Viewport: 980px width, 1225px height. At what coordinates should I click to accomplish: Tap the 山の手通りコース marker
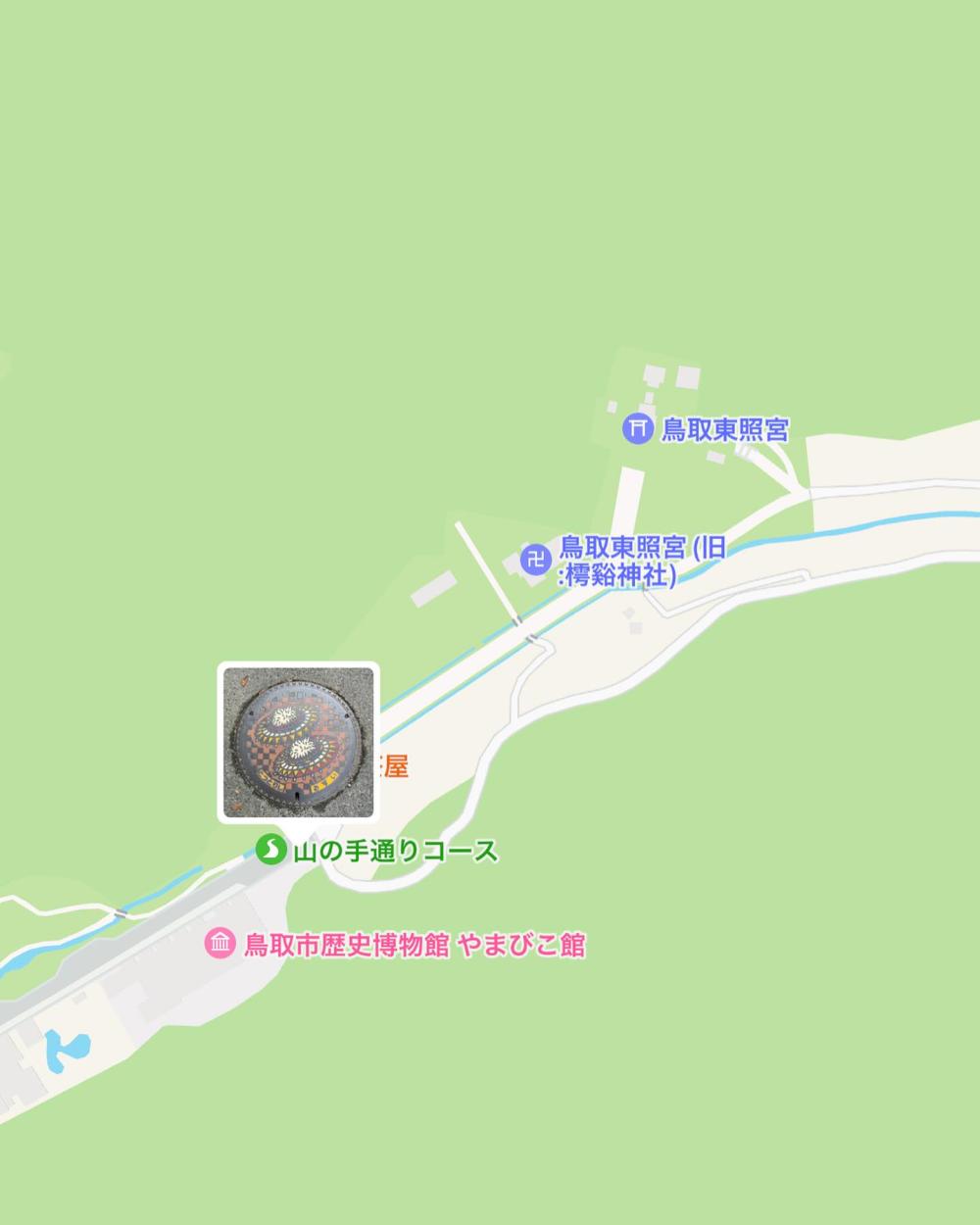[269, 849]
